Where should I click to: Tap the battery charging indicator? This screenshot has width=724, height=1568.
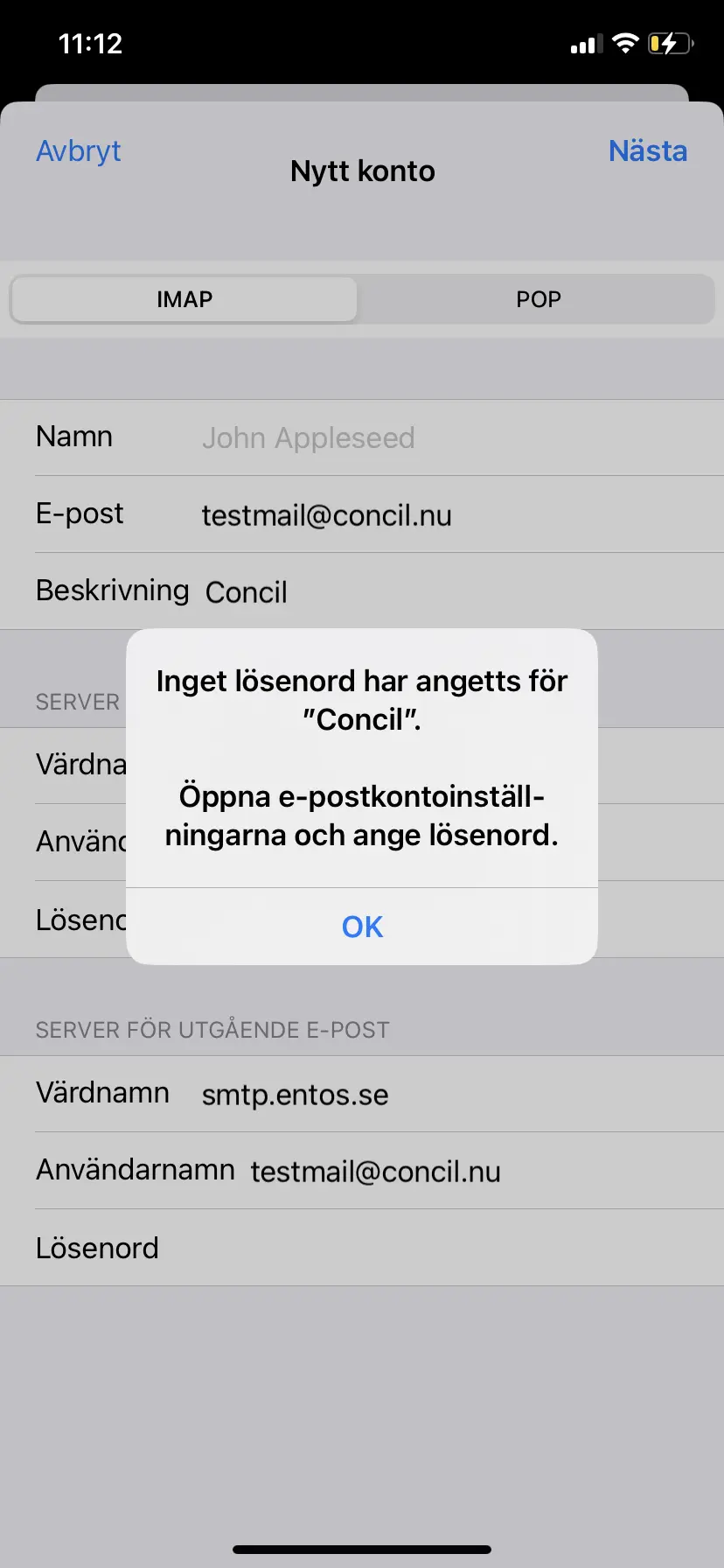coord(669,43)
